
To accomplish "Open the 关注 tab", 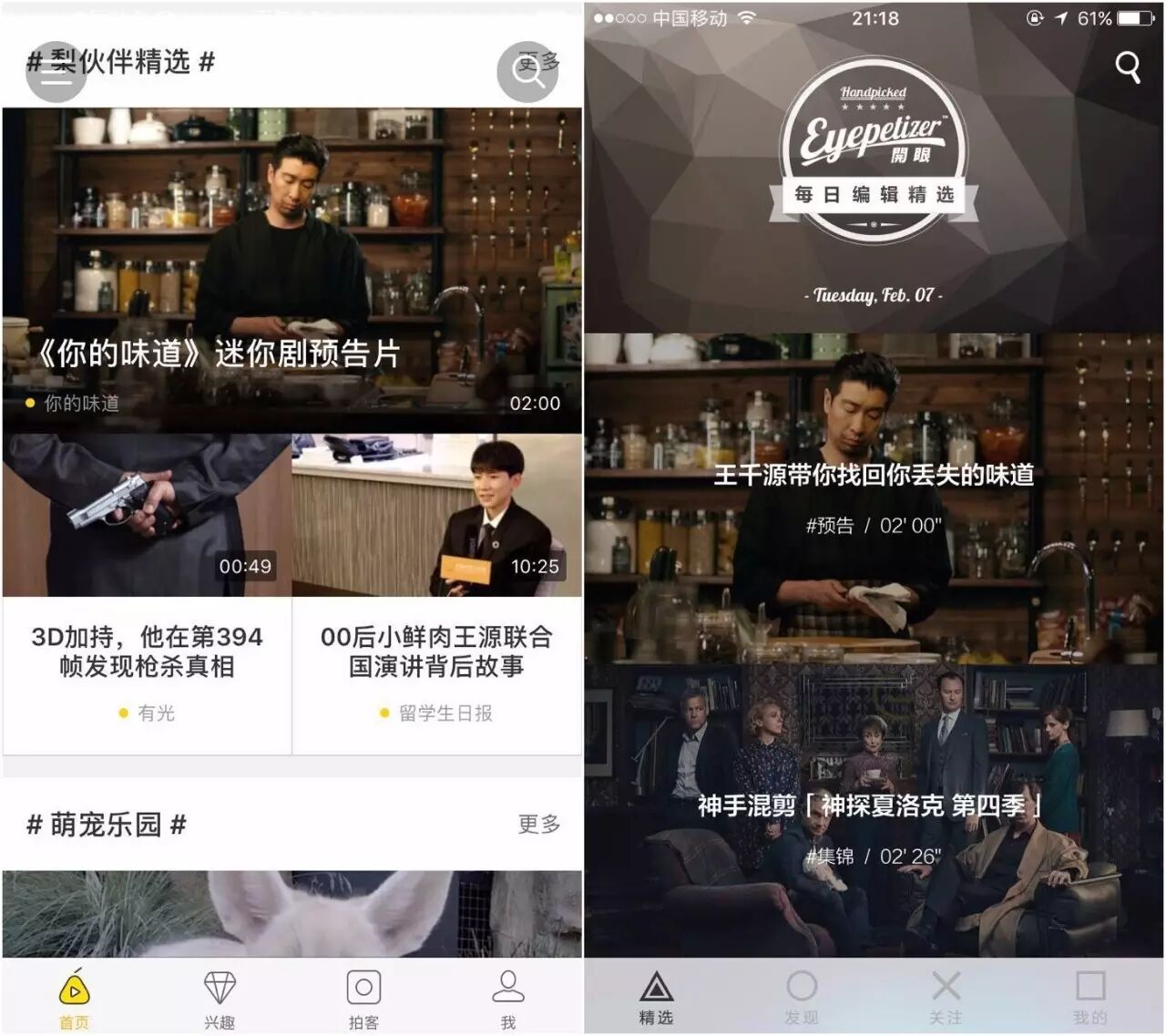I will coord(946,997).
